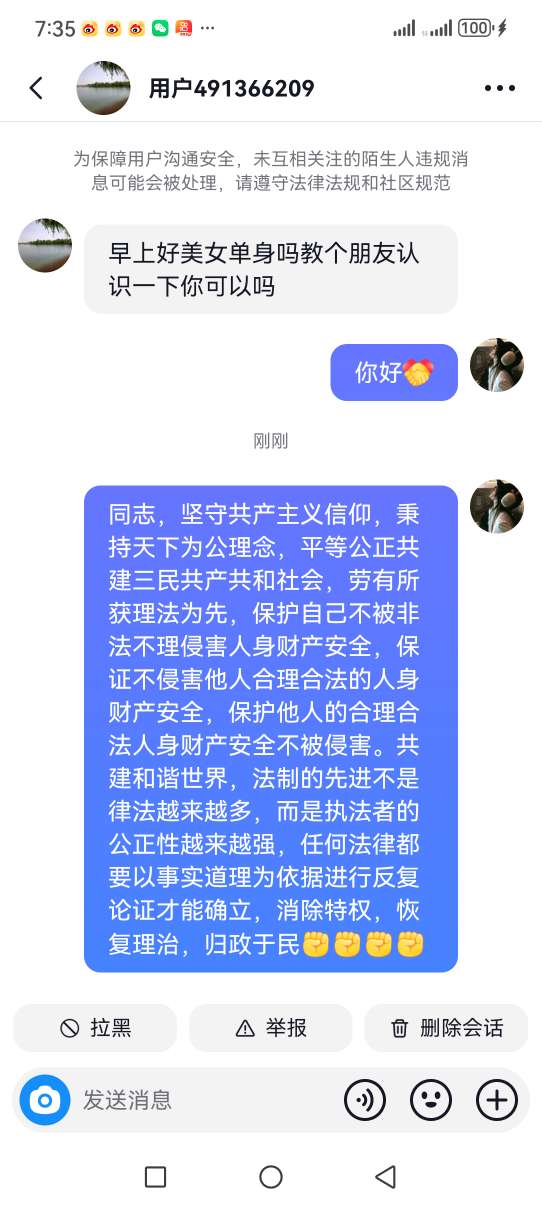Open the camera in the message bar

(45, 1100)
